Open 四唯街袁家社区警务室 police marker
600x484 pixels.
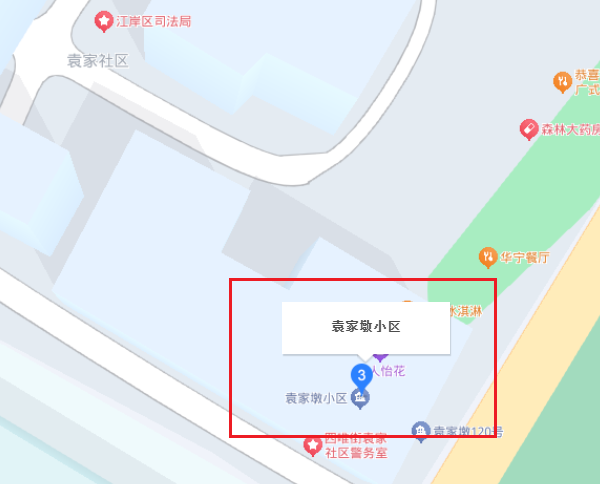(x=313, y=445)
